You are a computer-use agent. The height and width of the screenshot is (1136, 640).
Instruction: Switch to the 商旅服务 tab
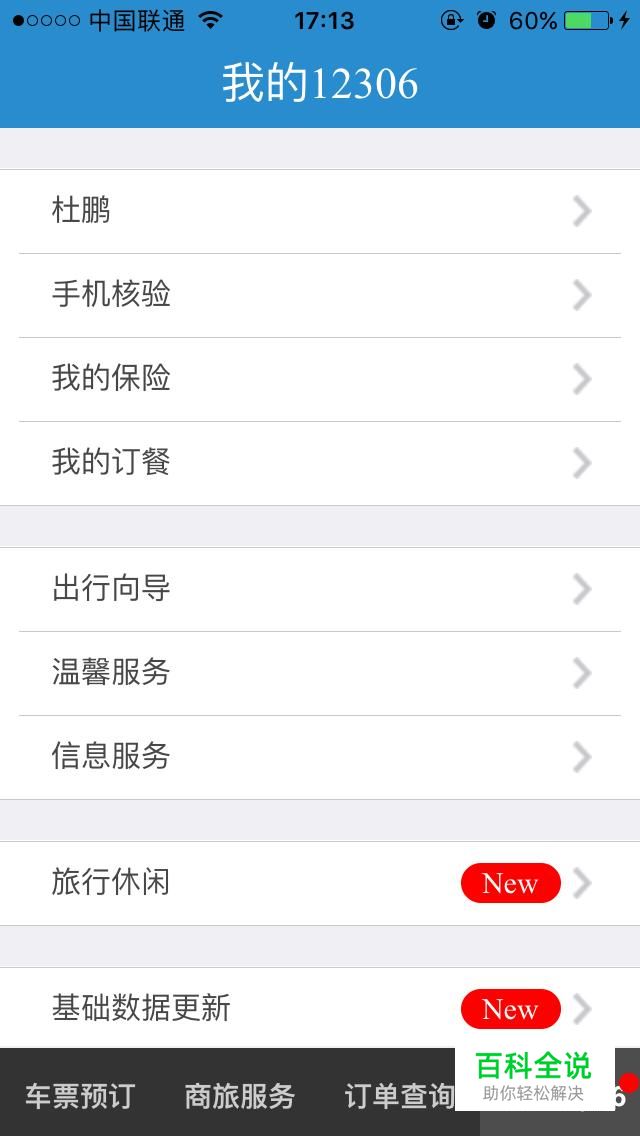click(x=240, y=1096)
